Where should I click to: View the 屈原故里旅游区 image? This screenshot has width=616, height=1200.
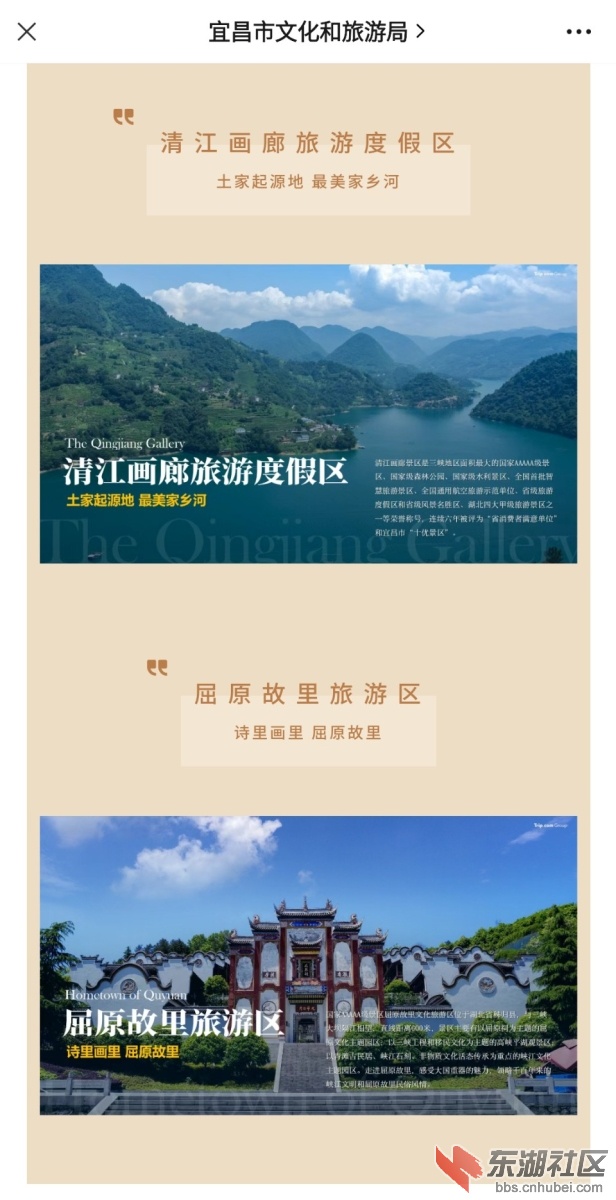308,965
